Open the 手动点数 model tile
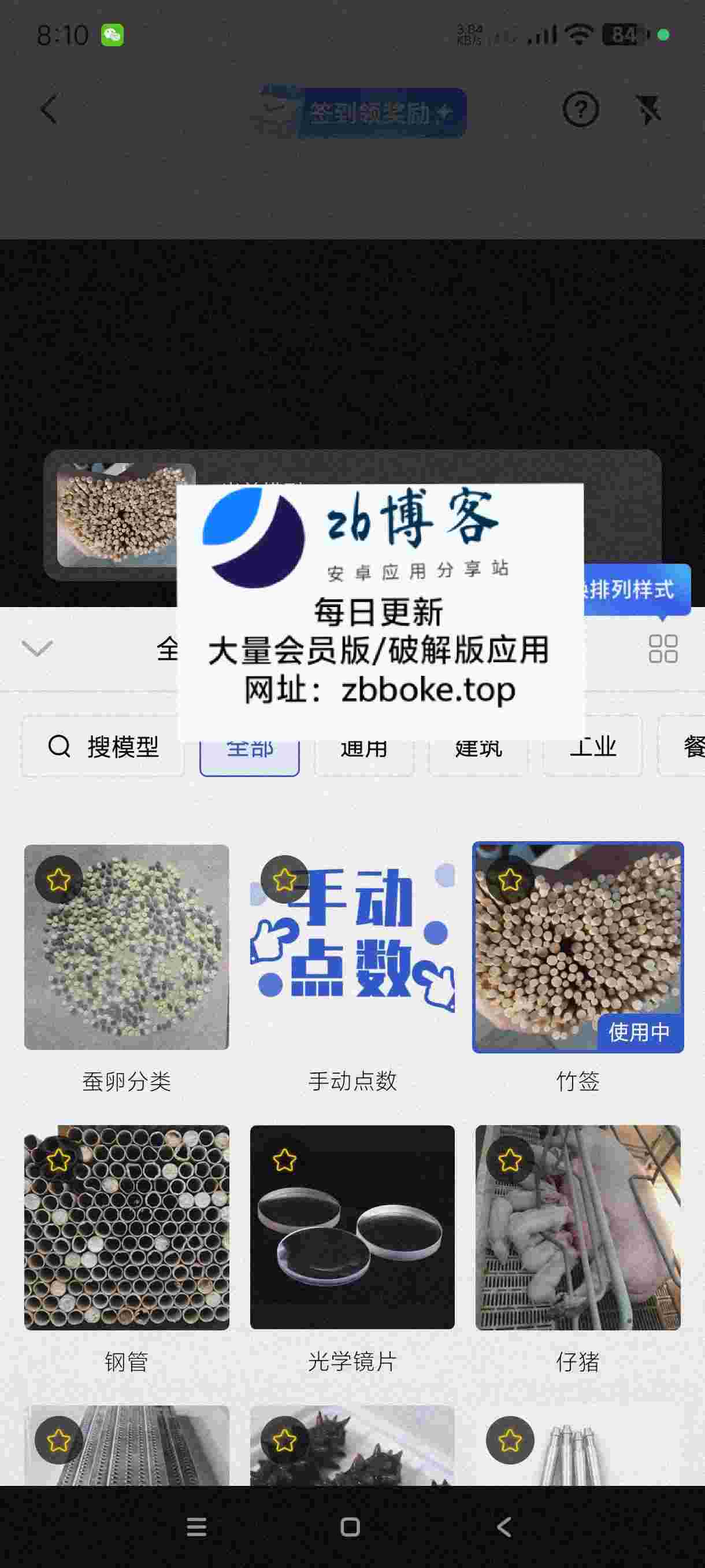 tap(352, 946)
